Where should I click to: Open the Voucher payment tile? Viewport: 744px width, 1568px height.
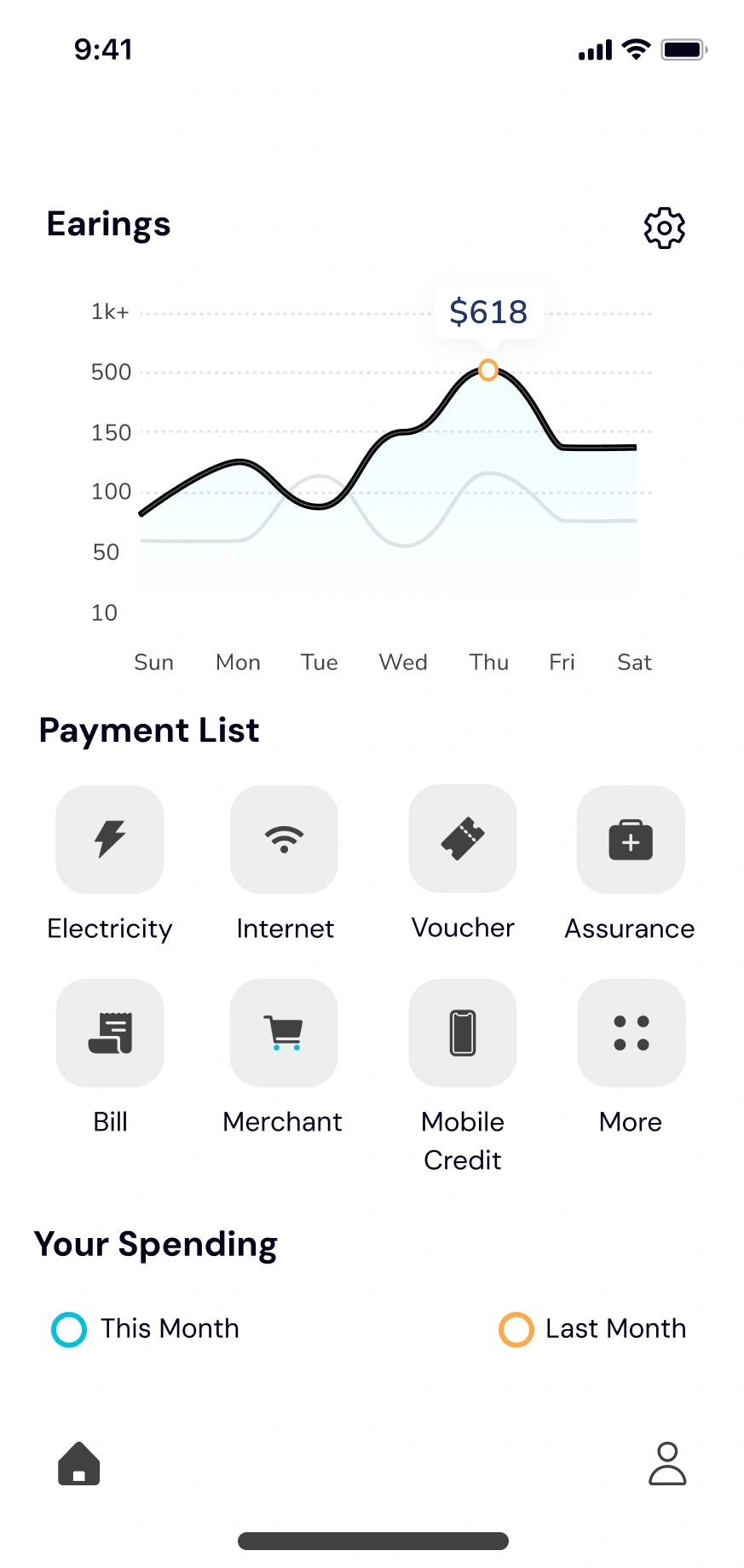tap(463, 839)
